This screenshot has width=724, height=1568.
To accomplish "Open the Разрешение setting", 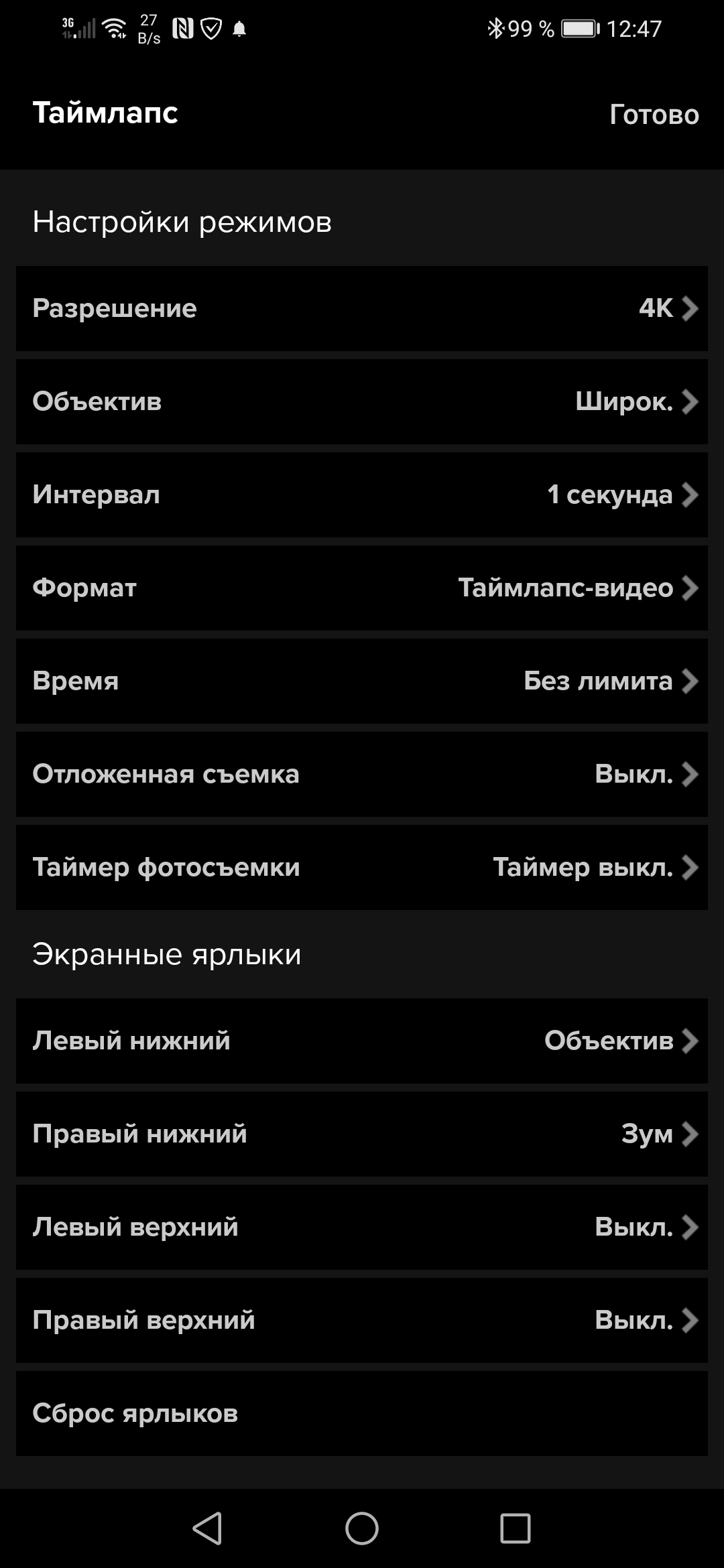I will pos(362,308).
